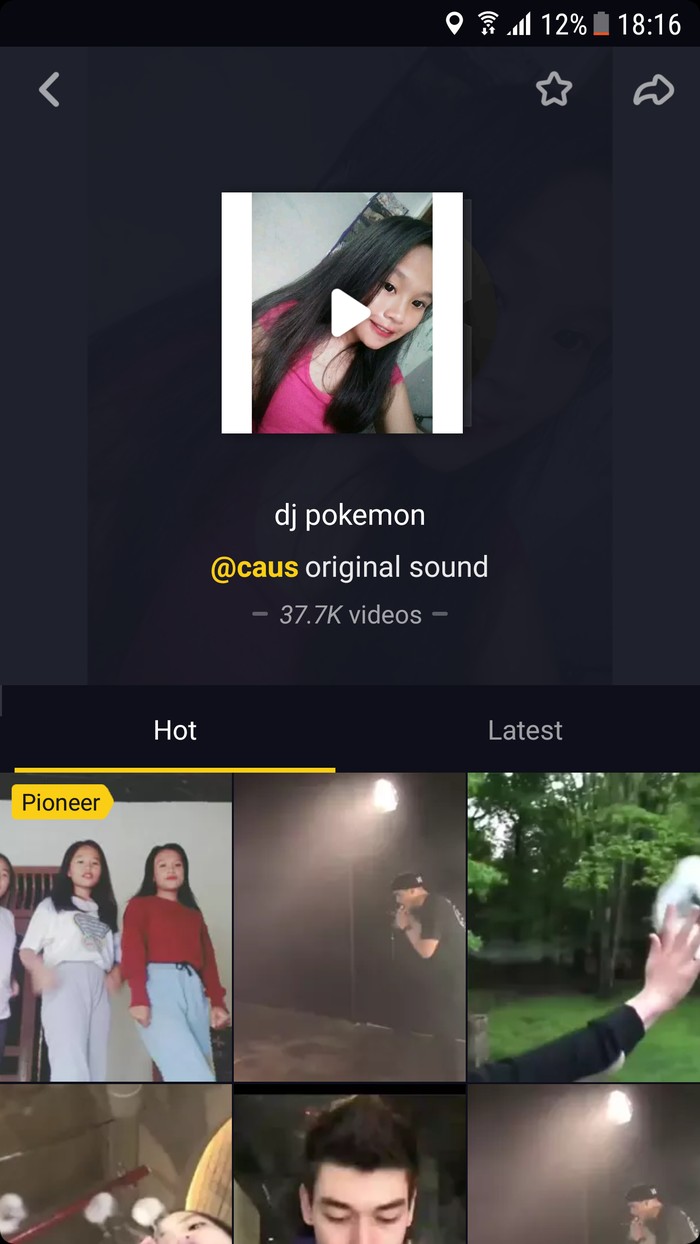Open the video with green trees and a raised hand

click(583, 927)
